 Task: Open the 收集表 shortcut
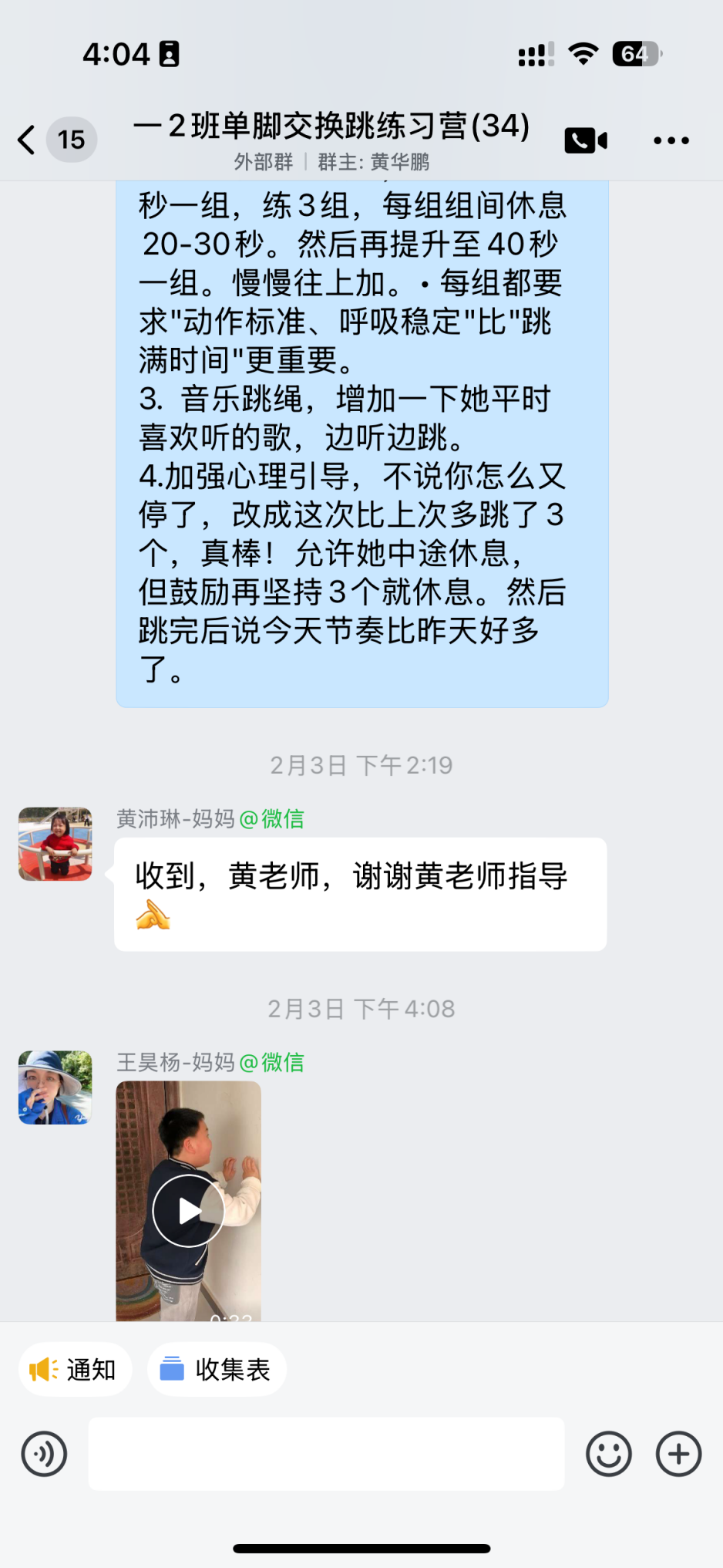point(217,1370)
